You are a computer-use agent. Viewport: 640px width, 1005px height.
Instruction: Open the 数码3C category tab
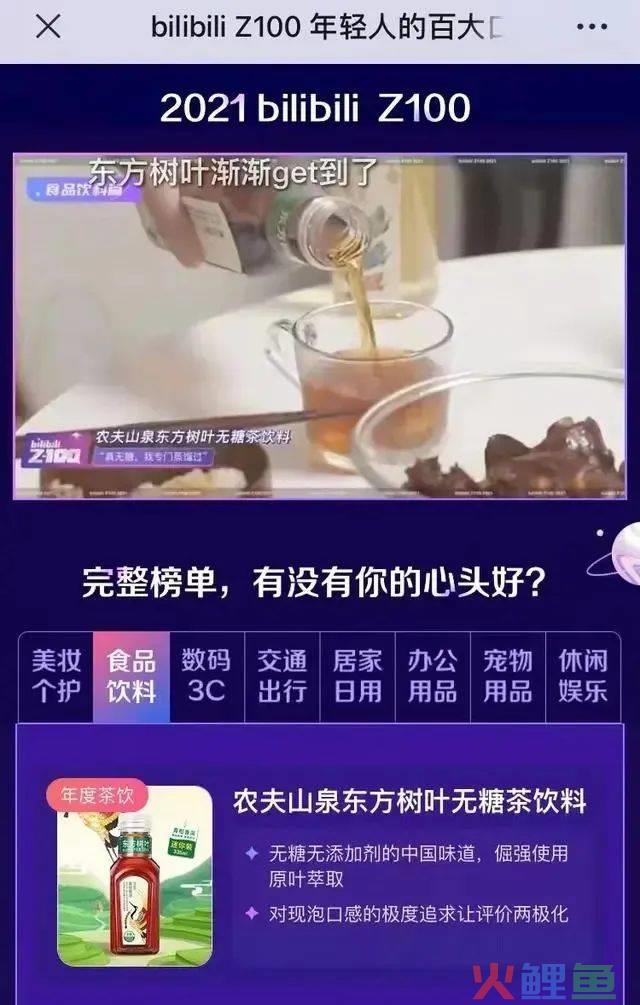click(x=206, y=676)
